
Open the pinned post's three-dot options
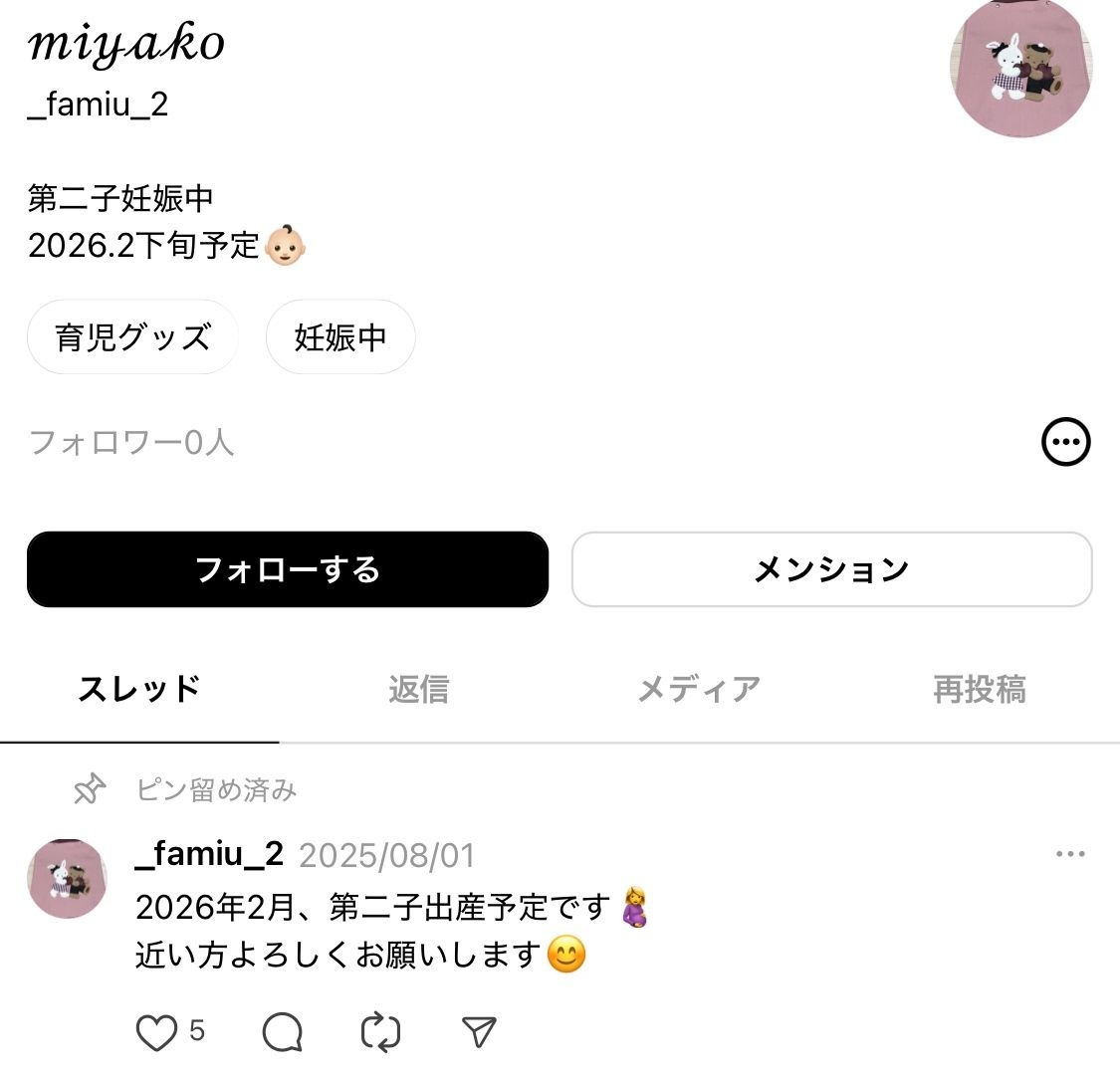click(x=1070, y=854)
